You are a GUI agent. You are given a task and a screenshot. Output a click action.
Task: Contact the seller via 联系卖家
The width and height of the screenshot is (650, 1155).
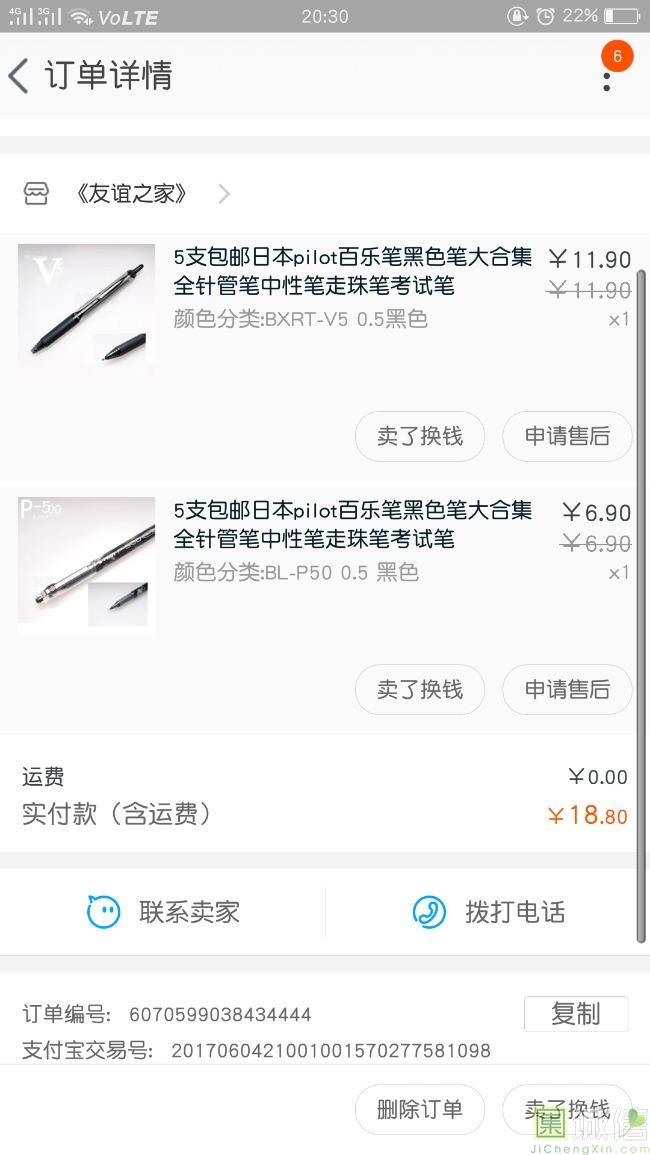point(163,912)
